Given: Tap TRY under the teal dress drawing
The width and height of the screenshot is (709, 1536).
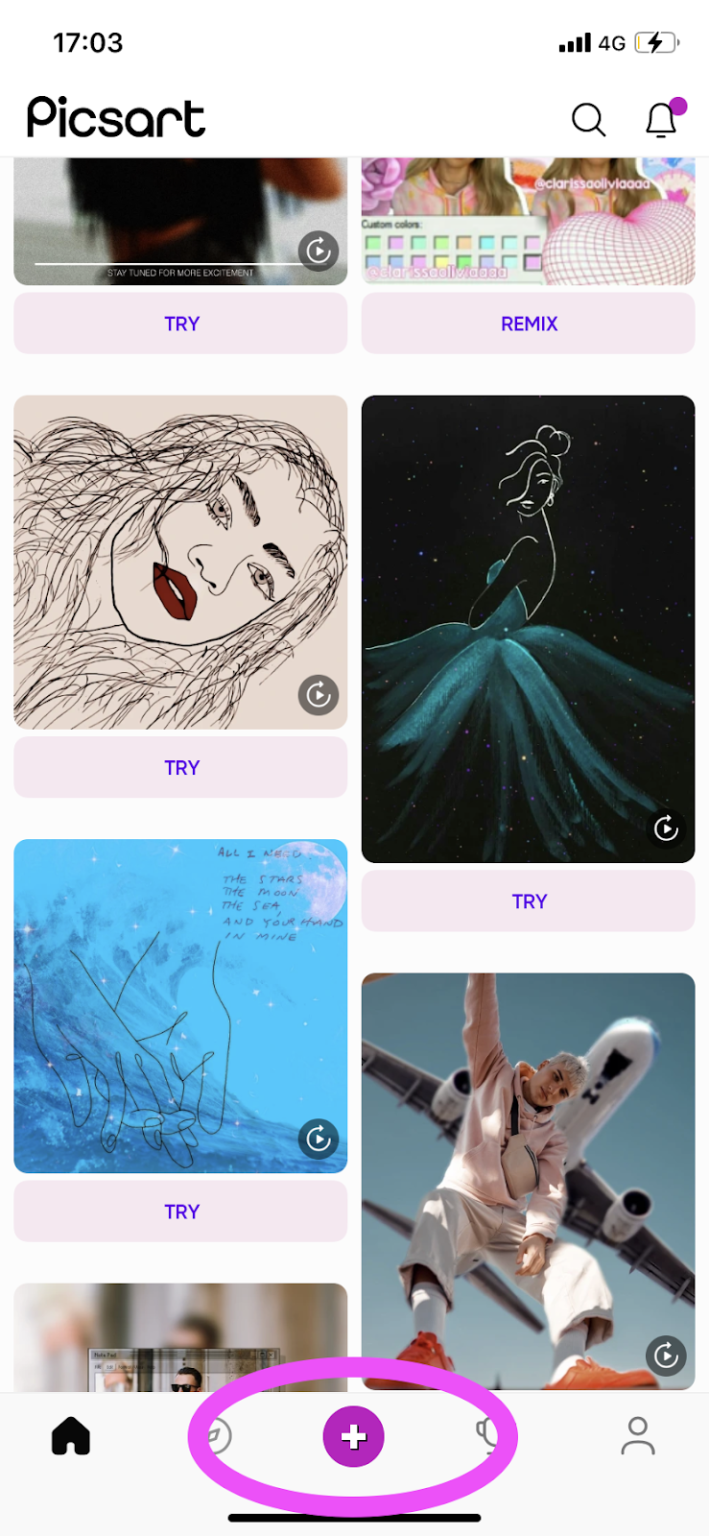Looking at the screenshot, I should click(x=528, y=901).
